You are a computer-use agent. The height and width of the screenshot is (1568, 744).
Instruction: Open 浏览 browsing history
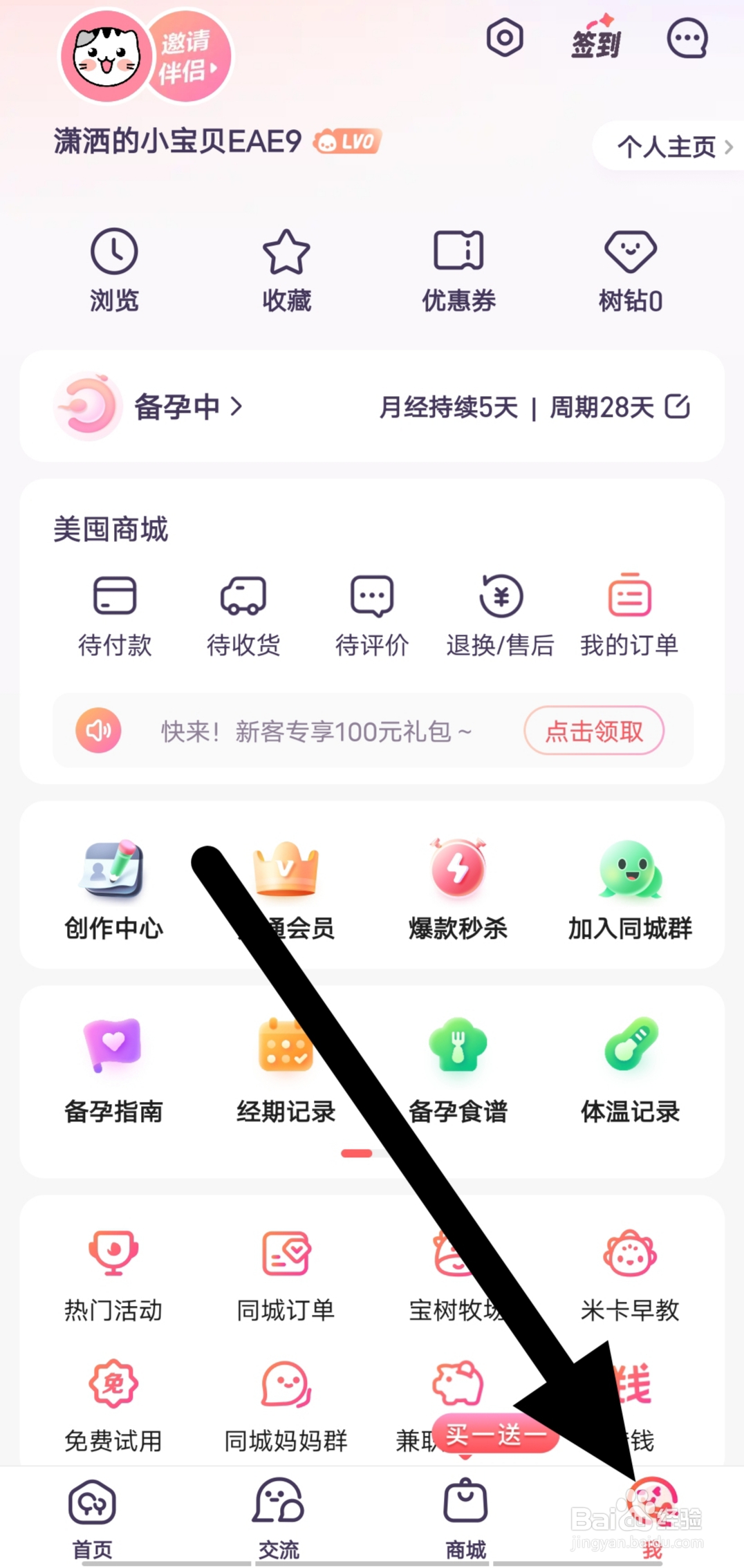[113, 270]
